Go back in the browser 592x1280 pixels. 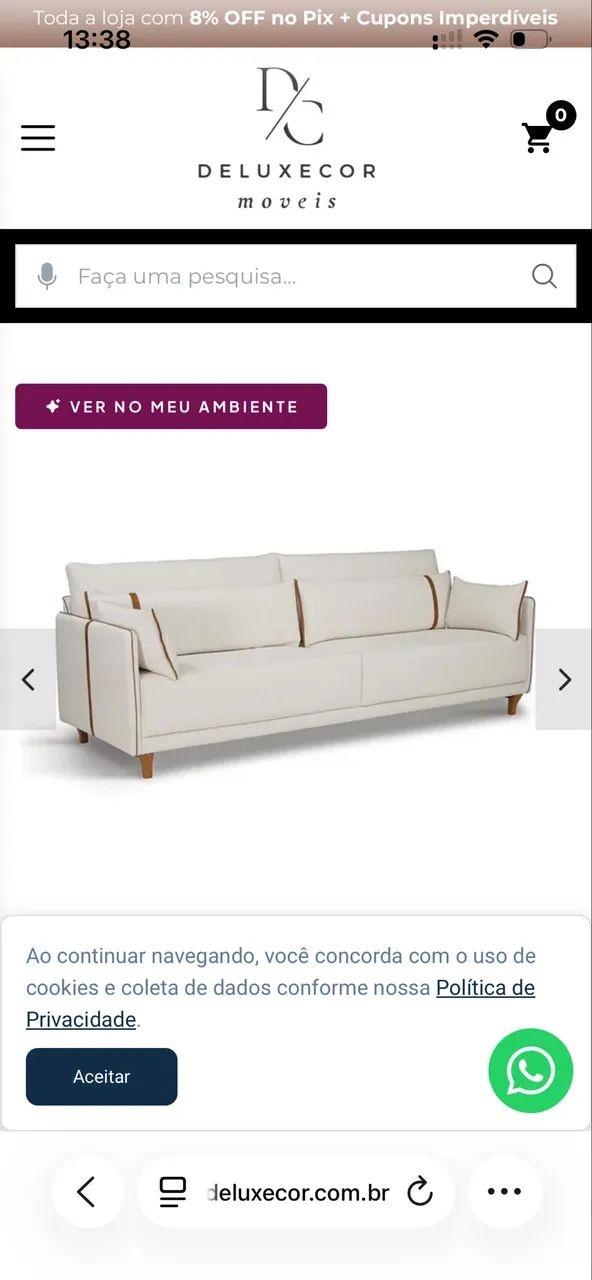tap(87, 1192)
